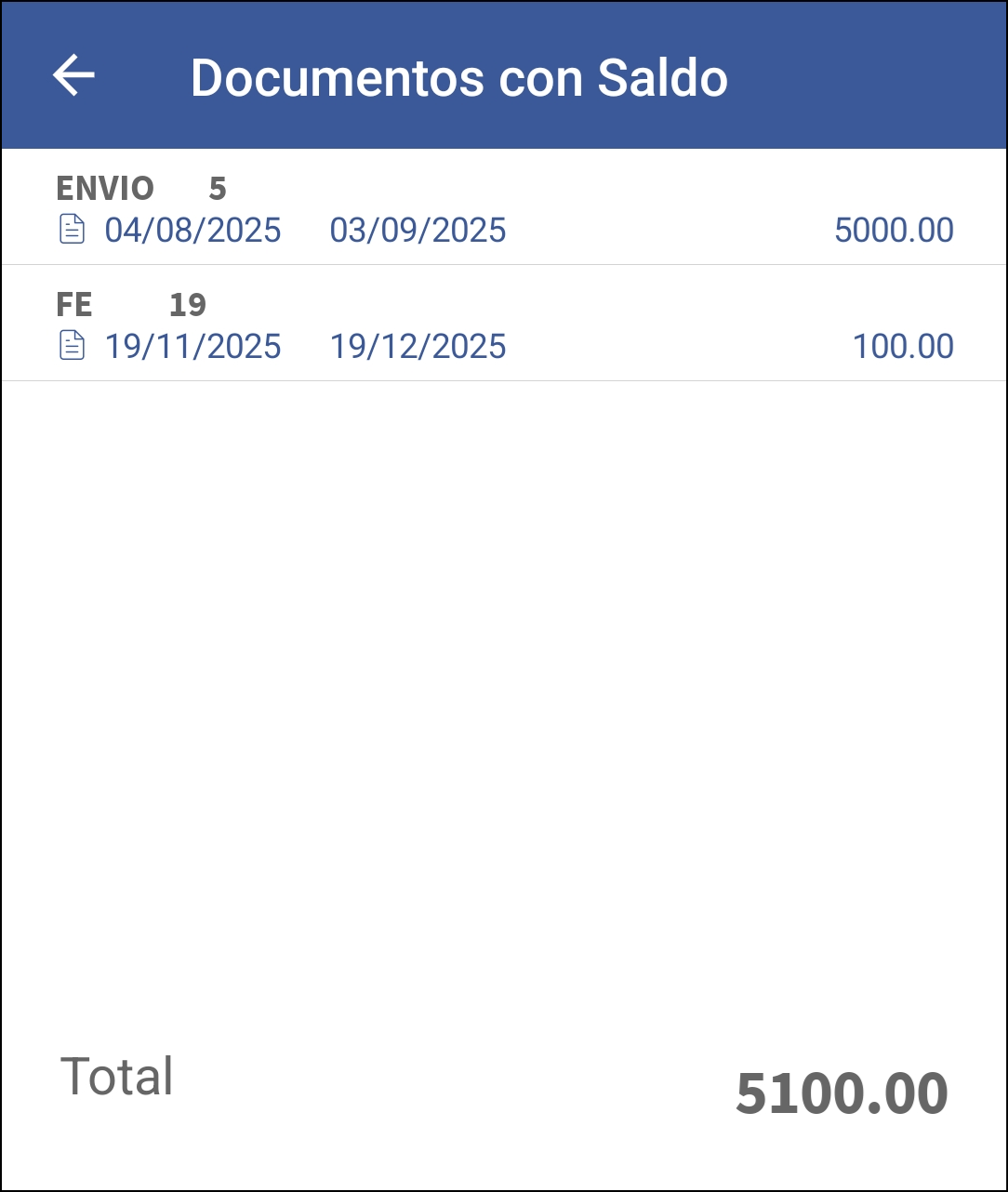Select the Total label

115,1077
